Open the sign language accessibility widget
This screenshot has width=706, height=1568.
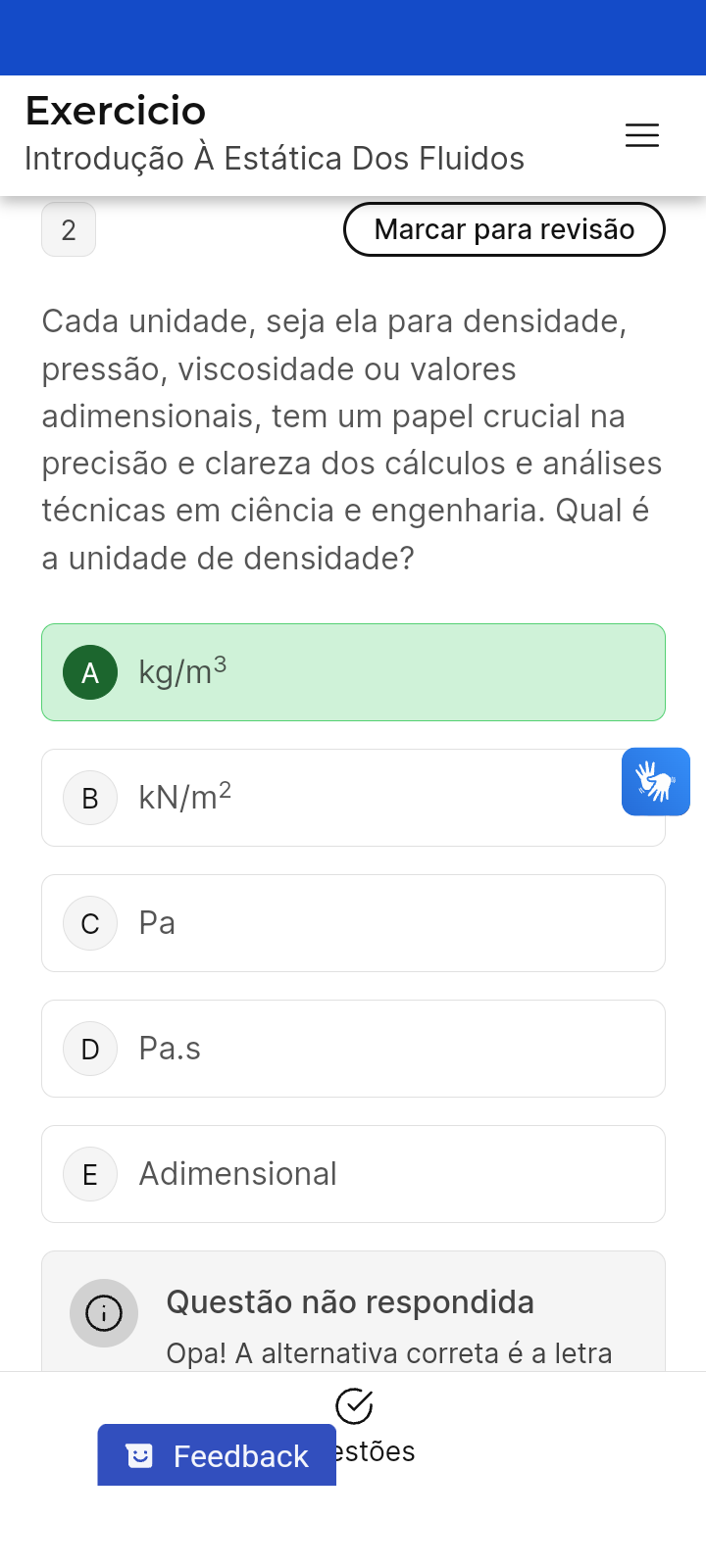pos(655,782)
